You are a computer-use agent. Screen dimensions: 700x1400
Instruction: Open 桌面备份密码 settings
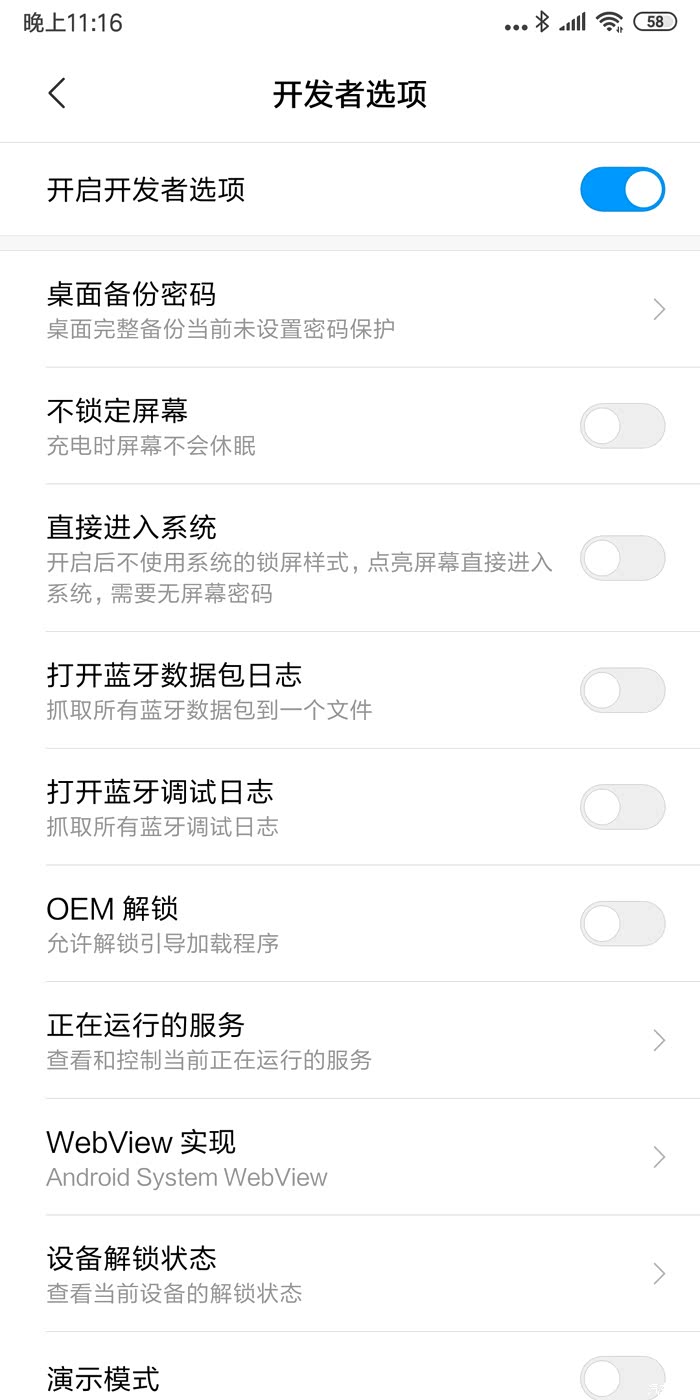point(350,309)
